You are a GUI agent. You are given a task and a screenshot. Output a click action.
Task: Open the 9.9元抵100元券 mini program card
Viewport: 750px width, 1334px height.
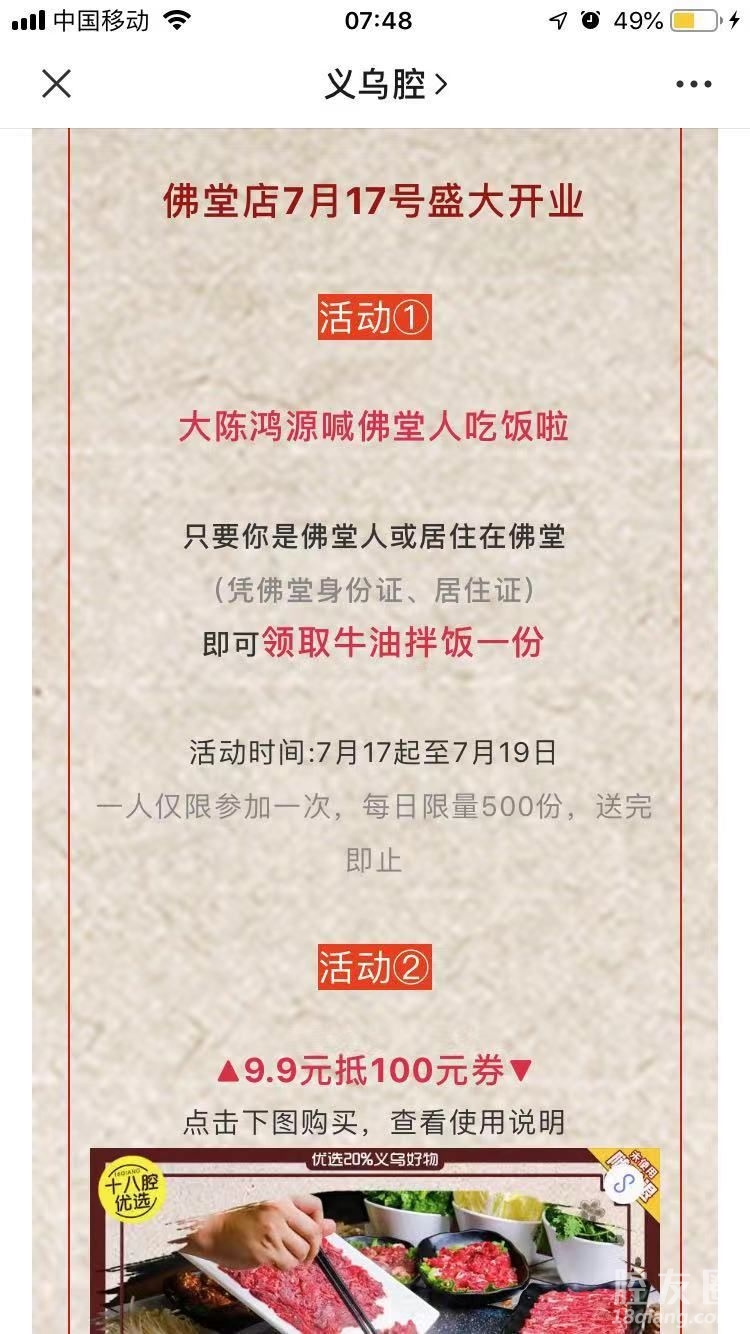[x=375, y=1240]
